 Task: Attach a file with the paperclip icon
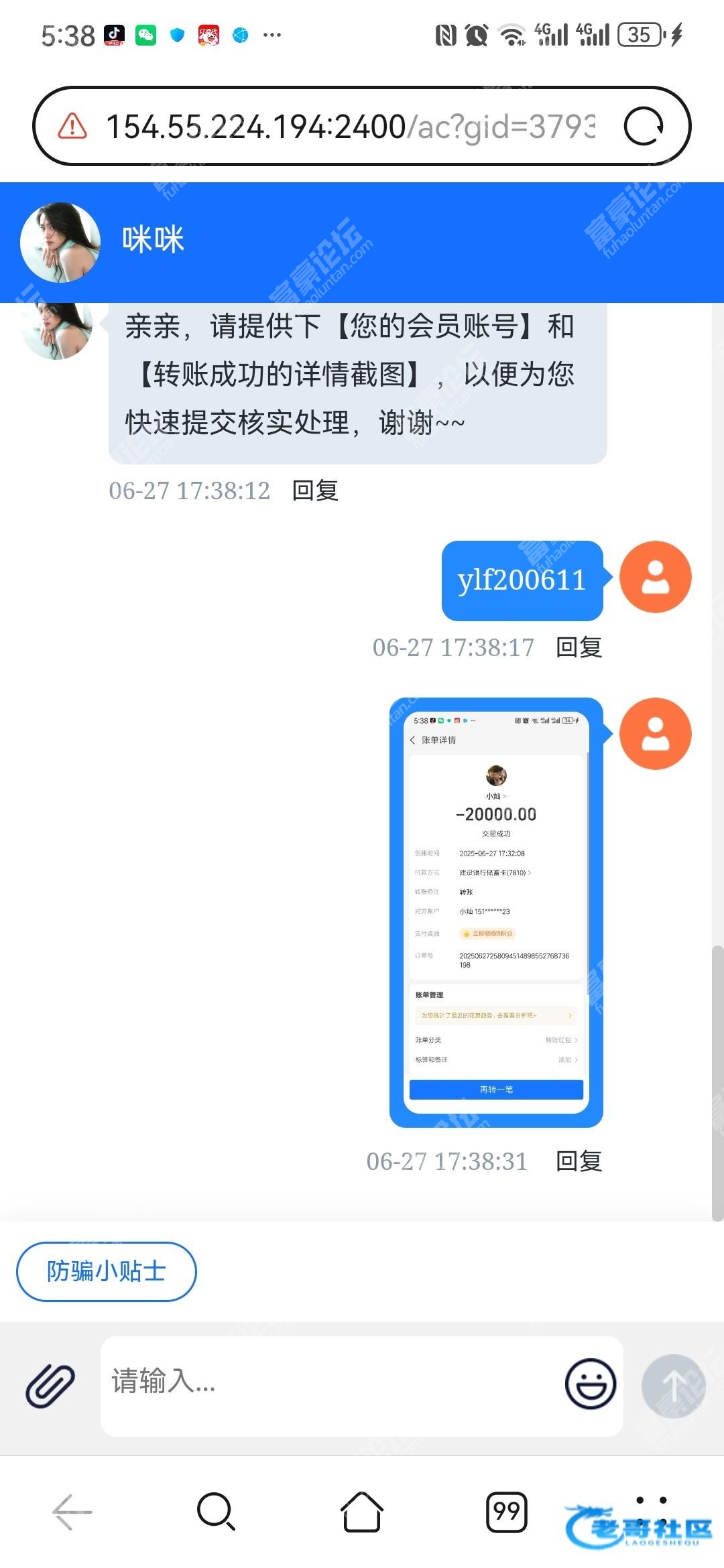click(50, 1384)
